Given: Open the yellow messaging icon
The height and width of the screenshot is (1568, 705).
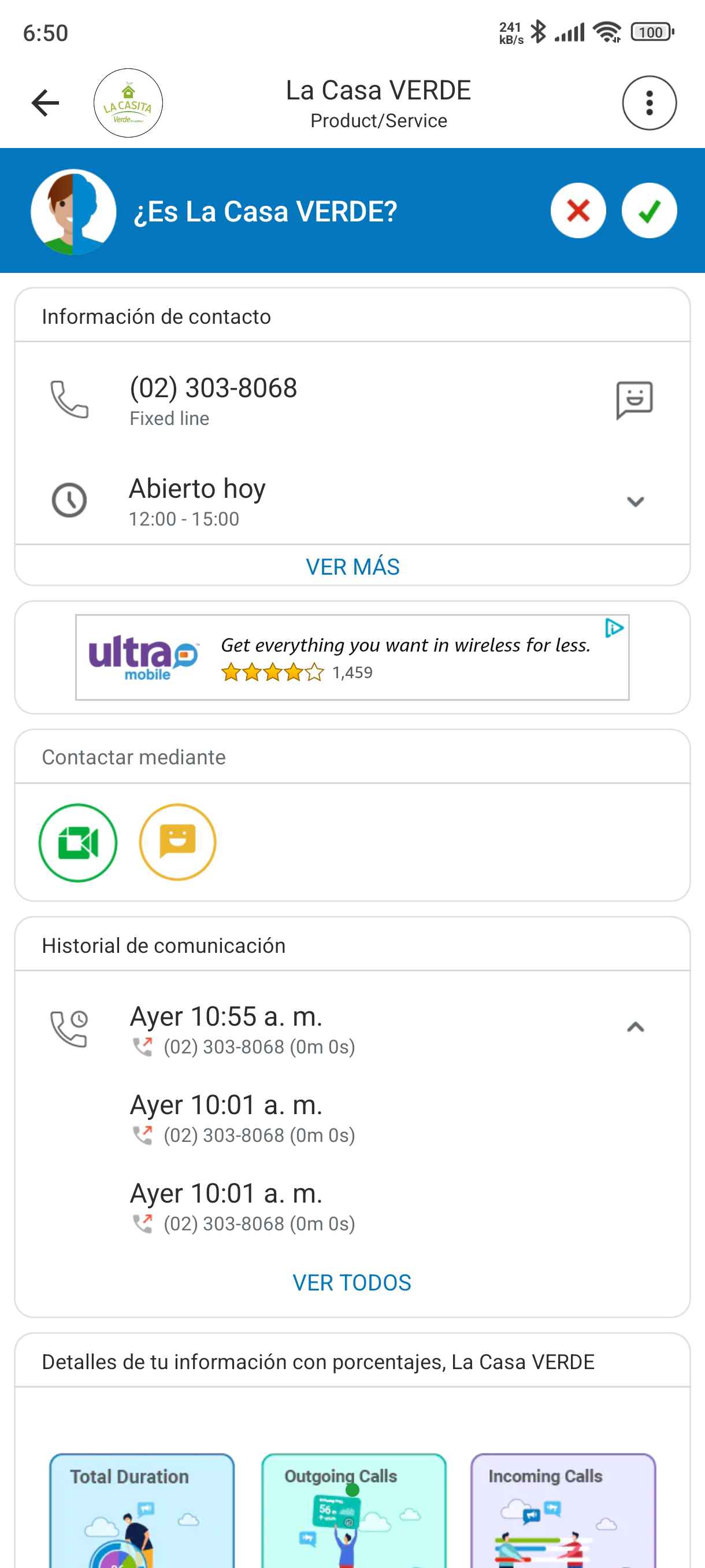Looking at the screenshot, I should (x=177, y=842).
